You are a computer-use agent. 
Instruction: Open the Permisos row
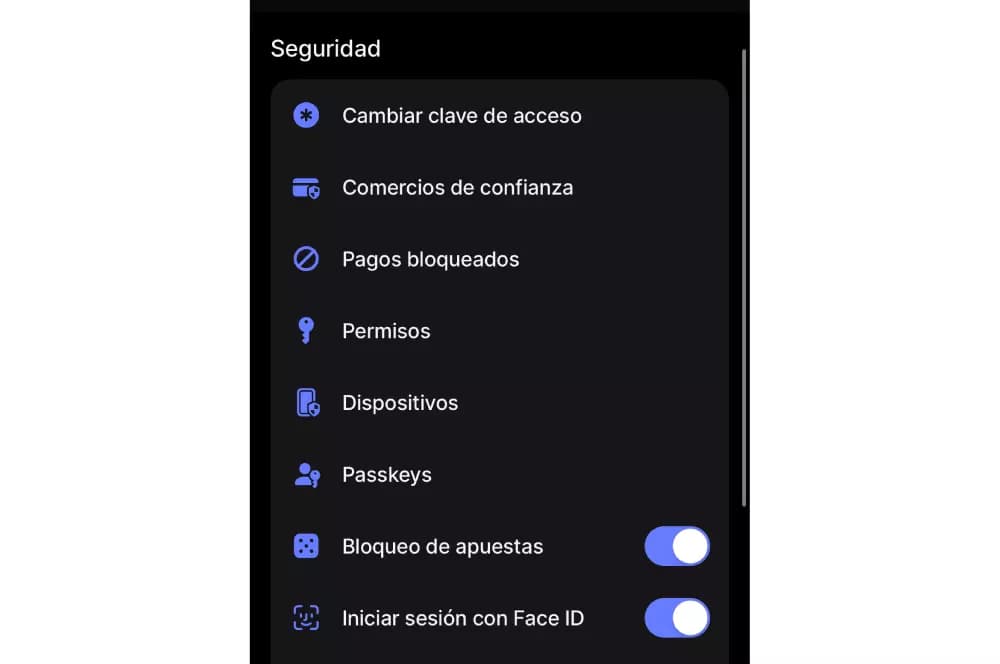pyautogui.click(x=386, y=332)
